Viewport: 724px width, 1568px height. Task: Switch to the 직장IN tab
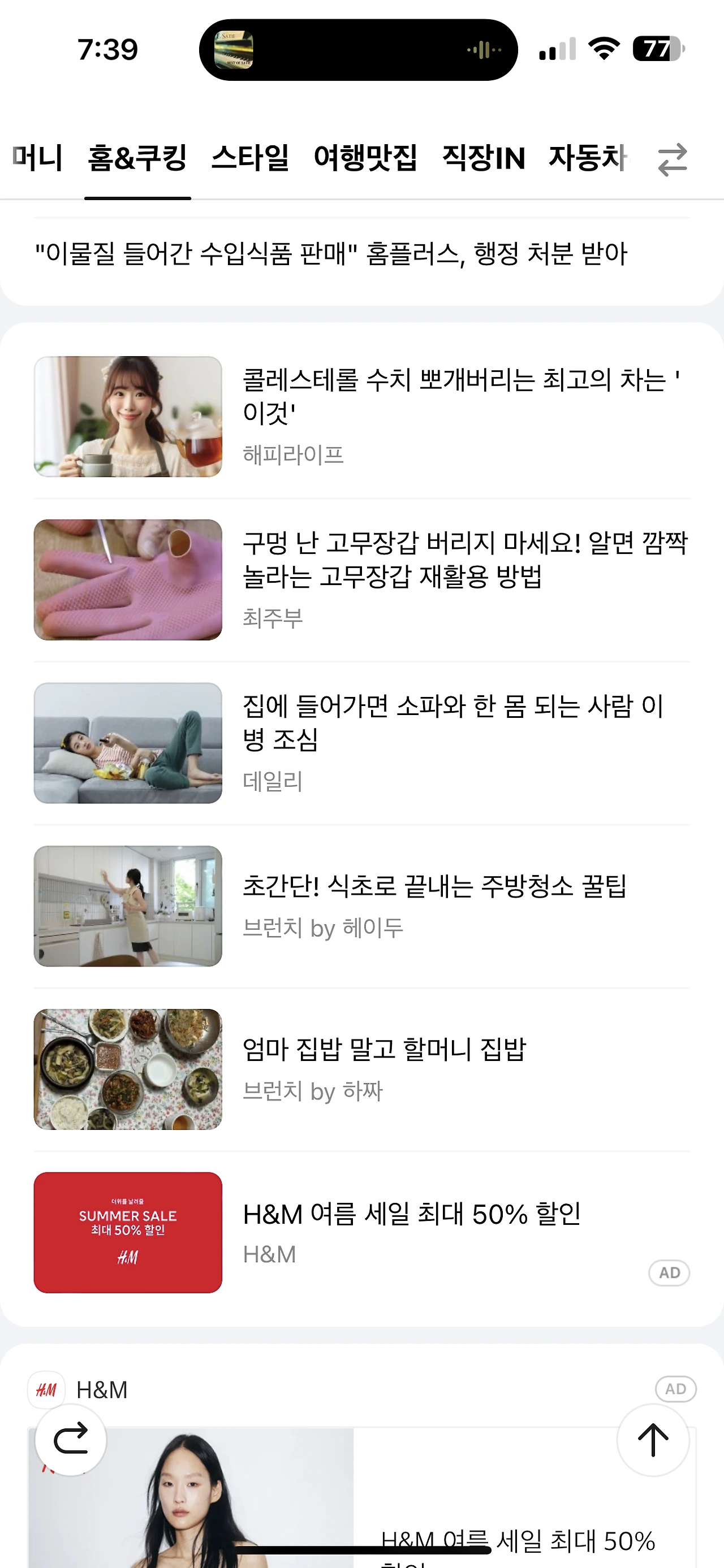[484, 158]
